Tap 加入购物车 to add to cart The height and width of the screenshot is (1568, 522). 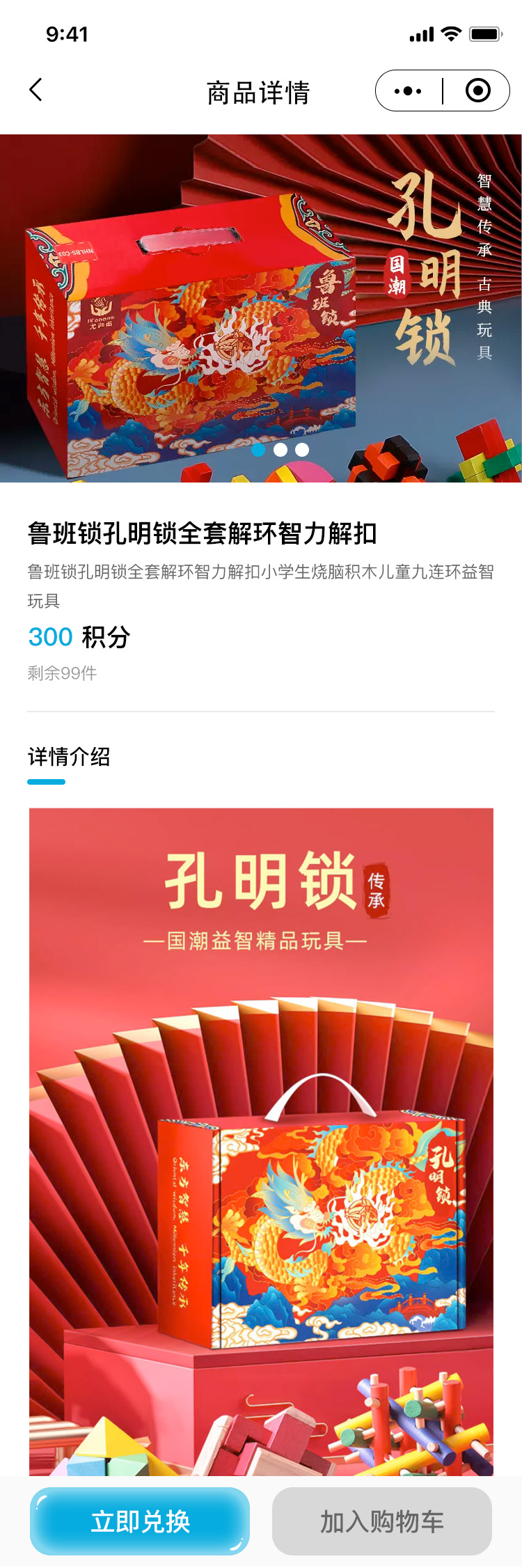pos(381,1521)
